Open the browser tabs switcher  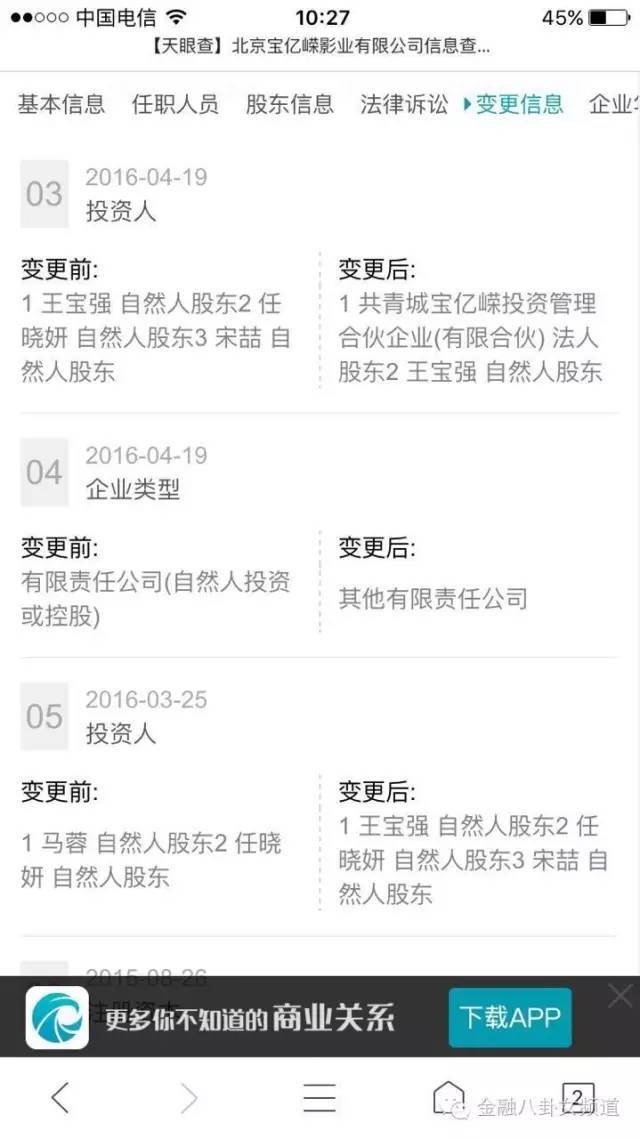tap(578, 1098)
